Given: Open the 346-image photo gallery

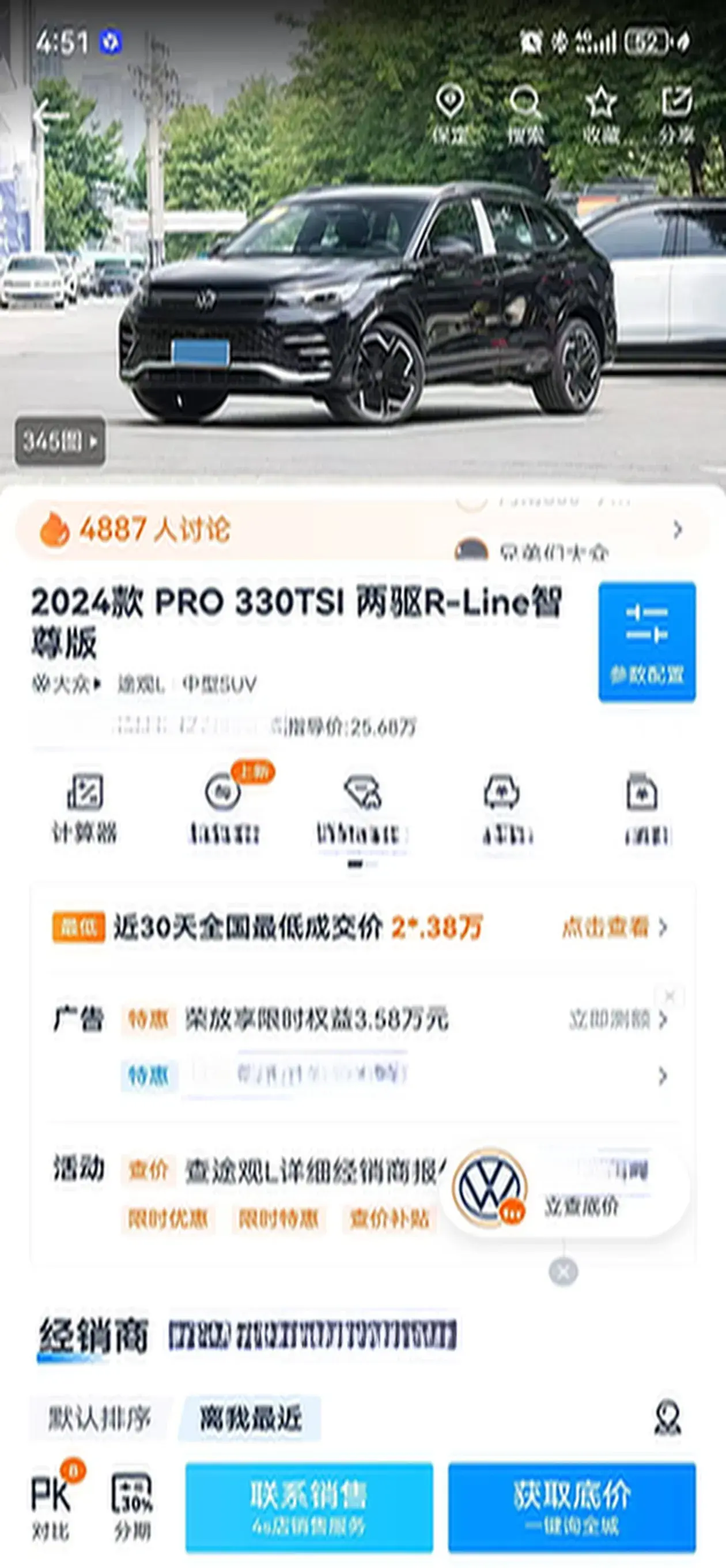Looking at the screenshot, I should point(60,440).
